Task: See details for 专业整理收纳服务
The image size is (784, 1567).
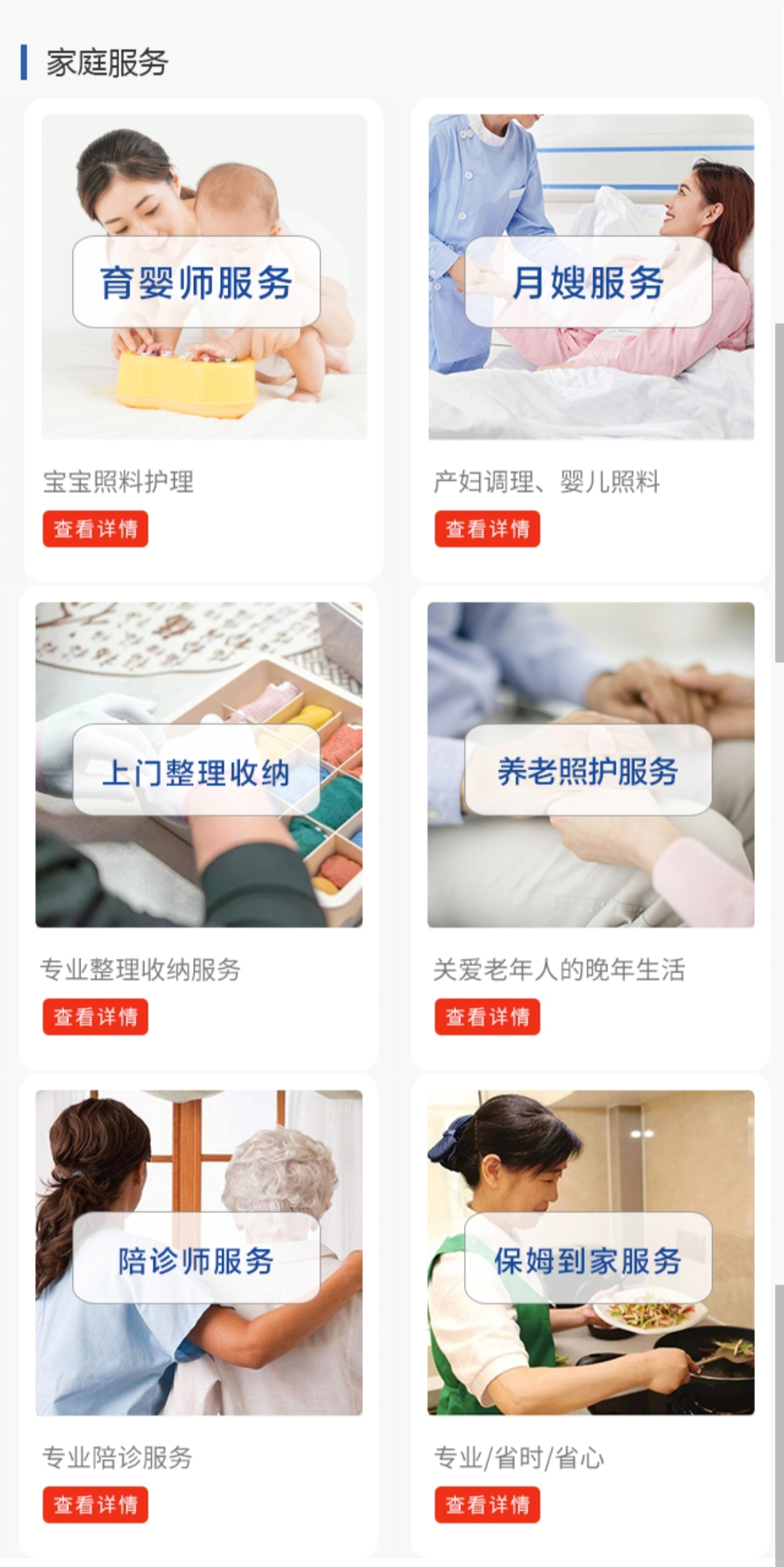Action: point(95,1017)
